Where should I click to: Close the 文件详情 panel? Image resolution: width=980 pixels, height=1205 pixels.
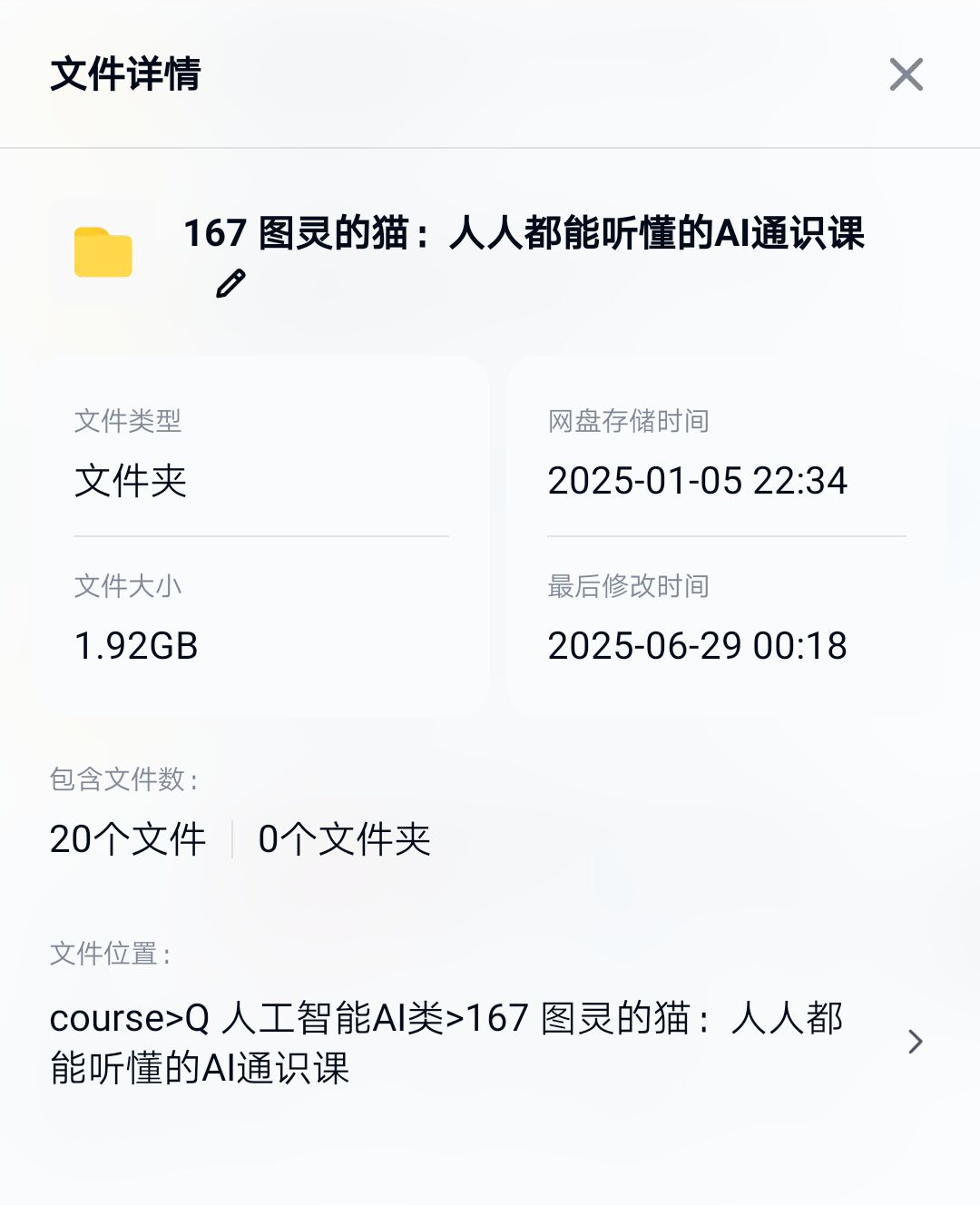906,74
